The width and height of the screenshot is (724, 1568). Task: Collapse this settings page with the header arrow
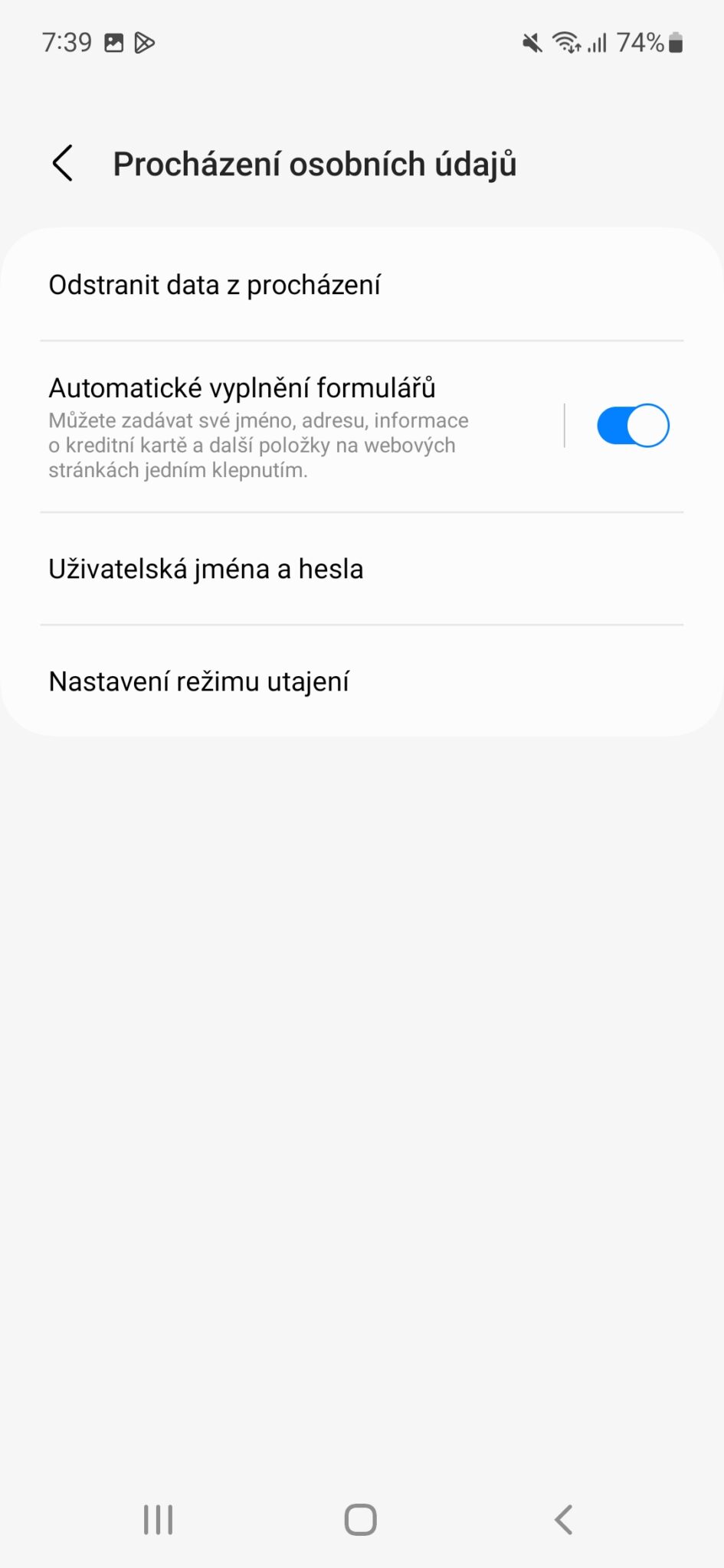point(62,163)
